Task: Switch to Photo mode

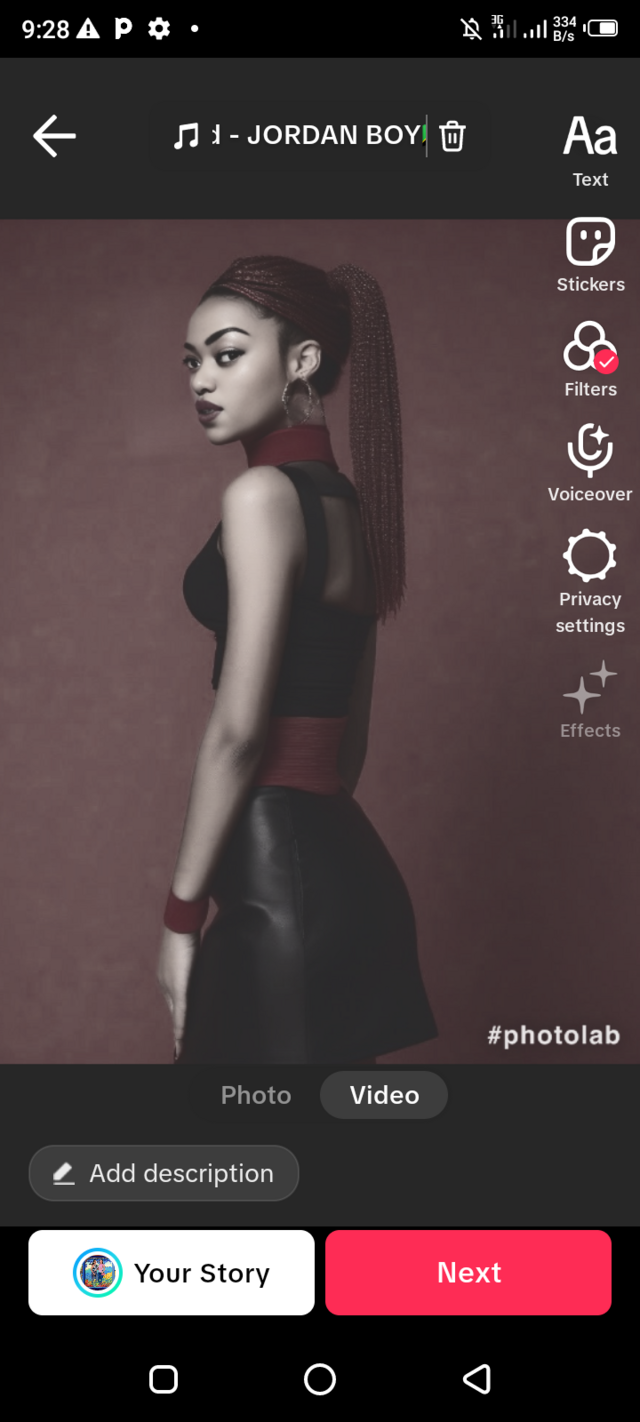Action: click(256, 1095)
